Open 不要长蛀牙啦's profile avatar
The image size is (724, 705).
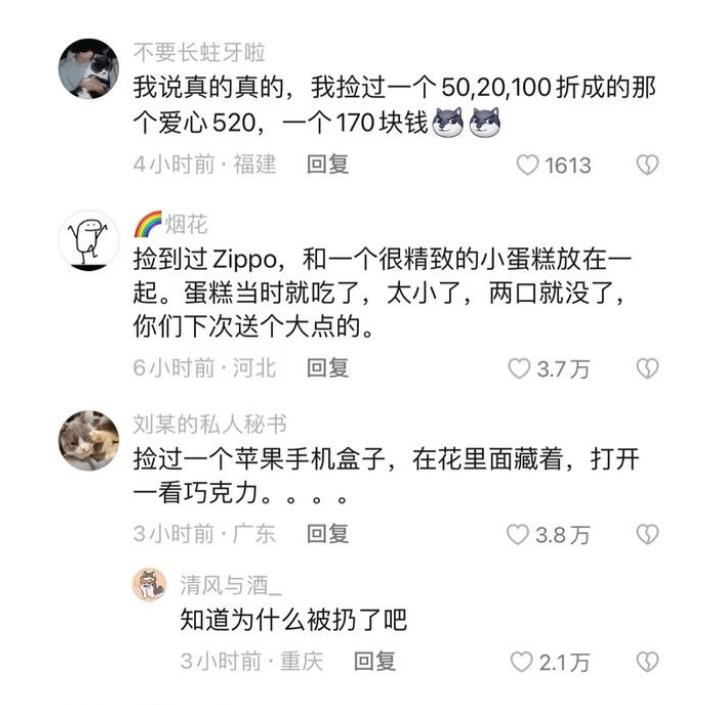pyautogui.click(x=89, y=68)
